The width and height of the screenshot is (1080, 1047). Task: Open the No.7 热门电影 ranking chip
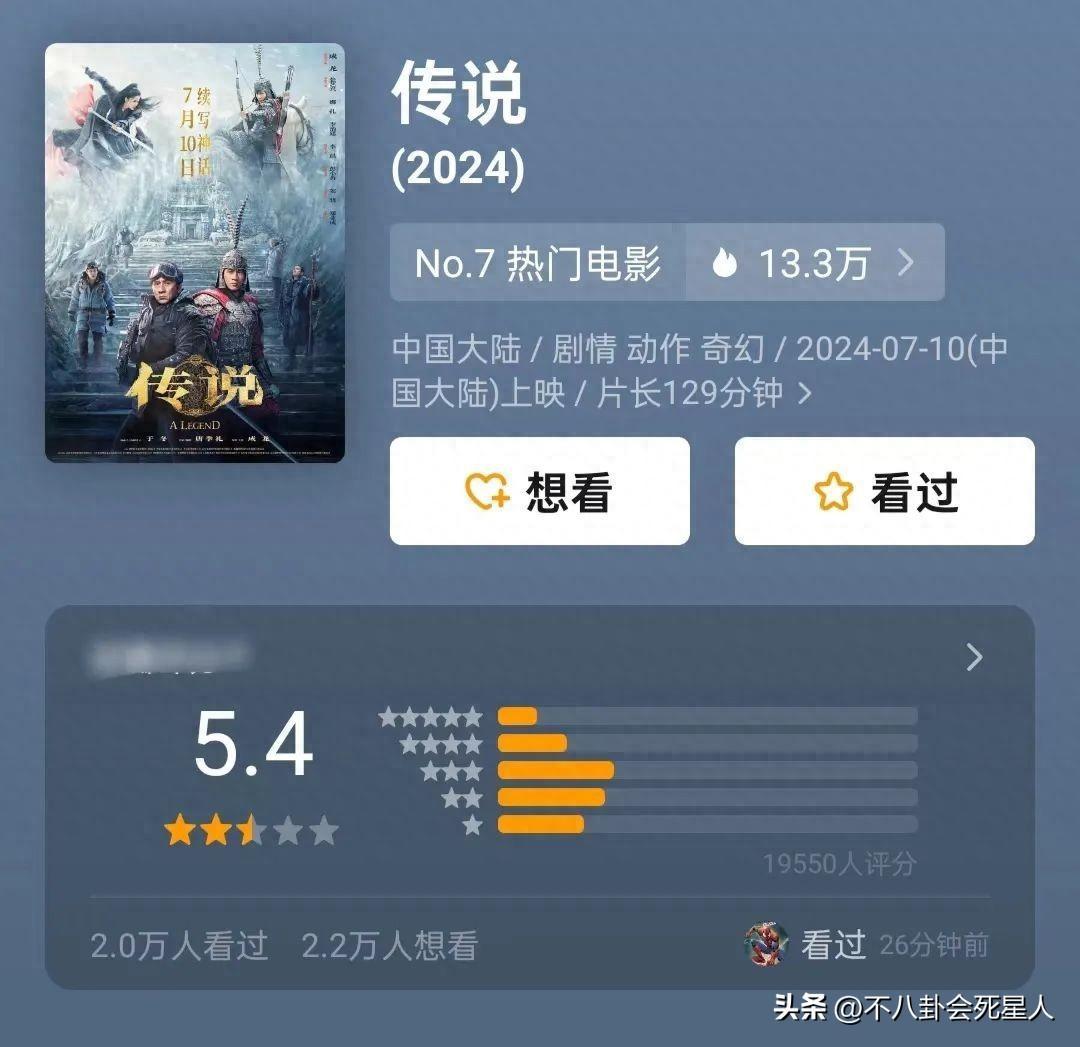click(538, 263)
